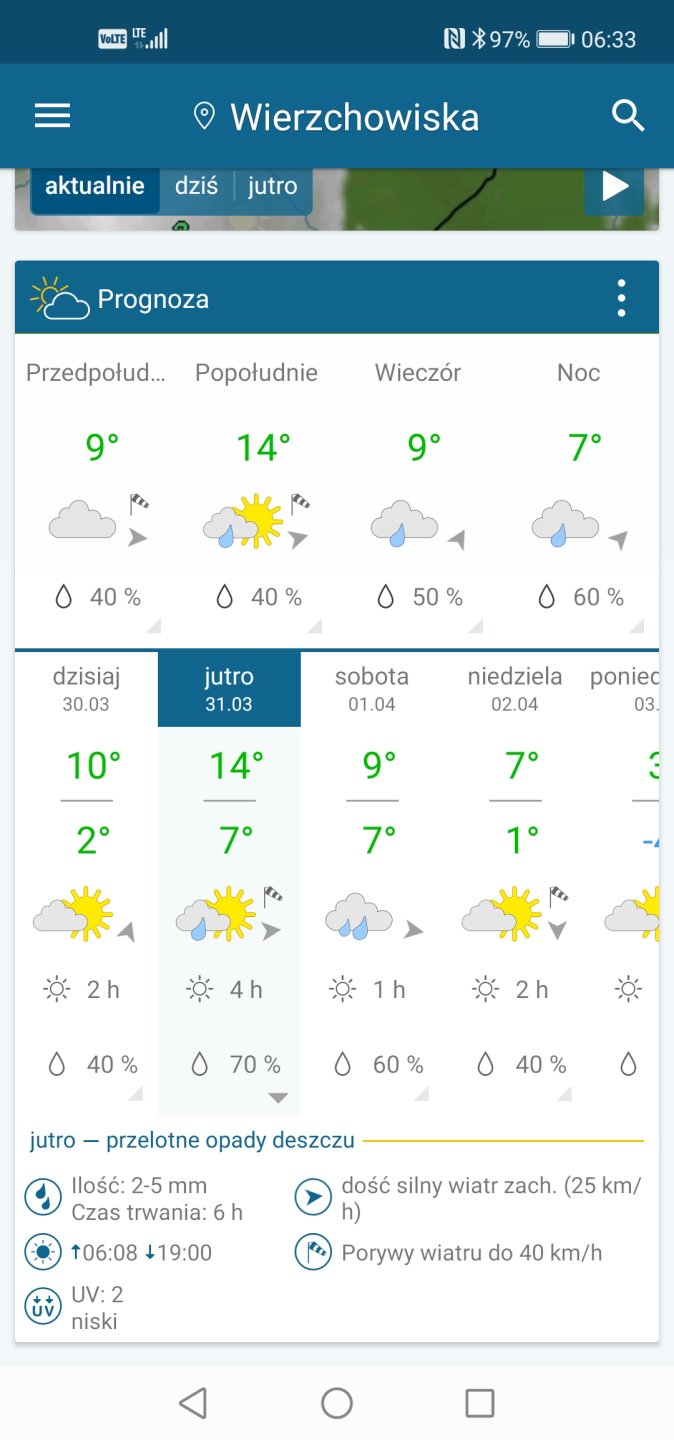
Task: Expand Przedpołudnie forecast details
Action: click(x=96, y=500)
